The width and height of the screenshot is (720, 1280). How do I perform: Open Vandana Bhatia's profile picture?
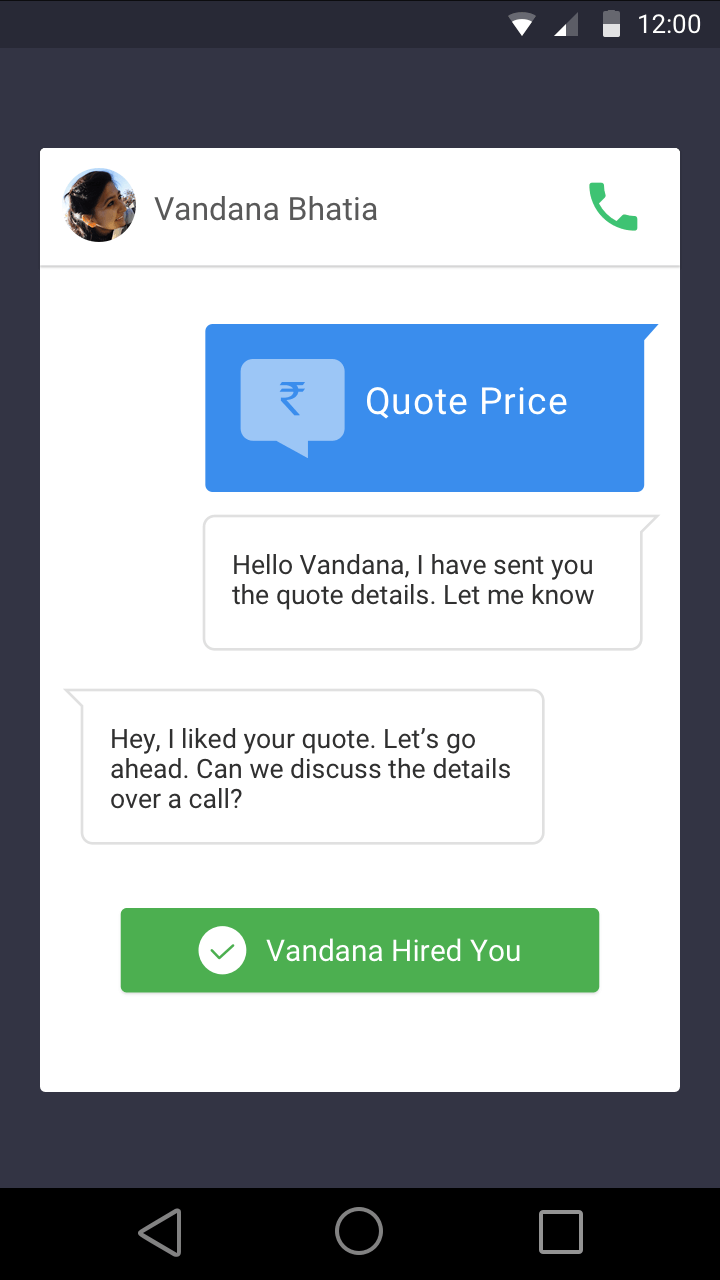pos(100,205)
